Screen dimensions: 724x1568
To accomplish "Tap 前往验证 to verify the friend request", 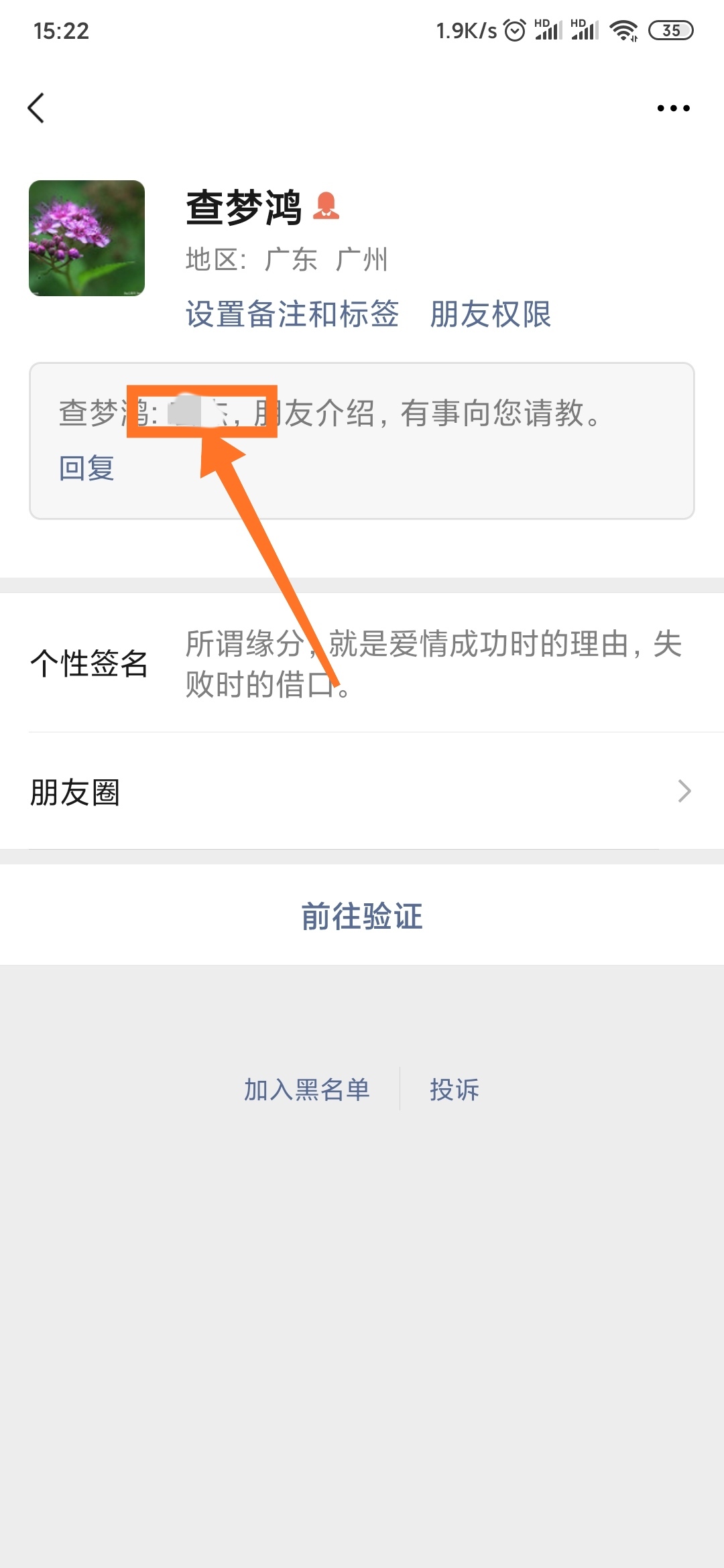I will click(x=362, y=916).
